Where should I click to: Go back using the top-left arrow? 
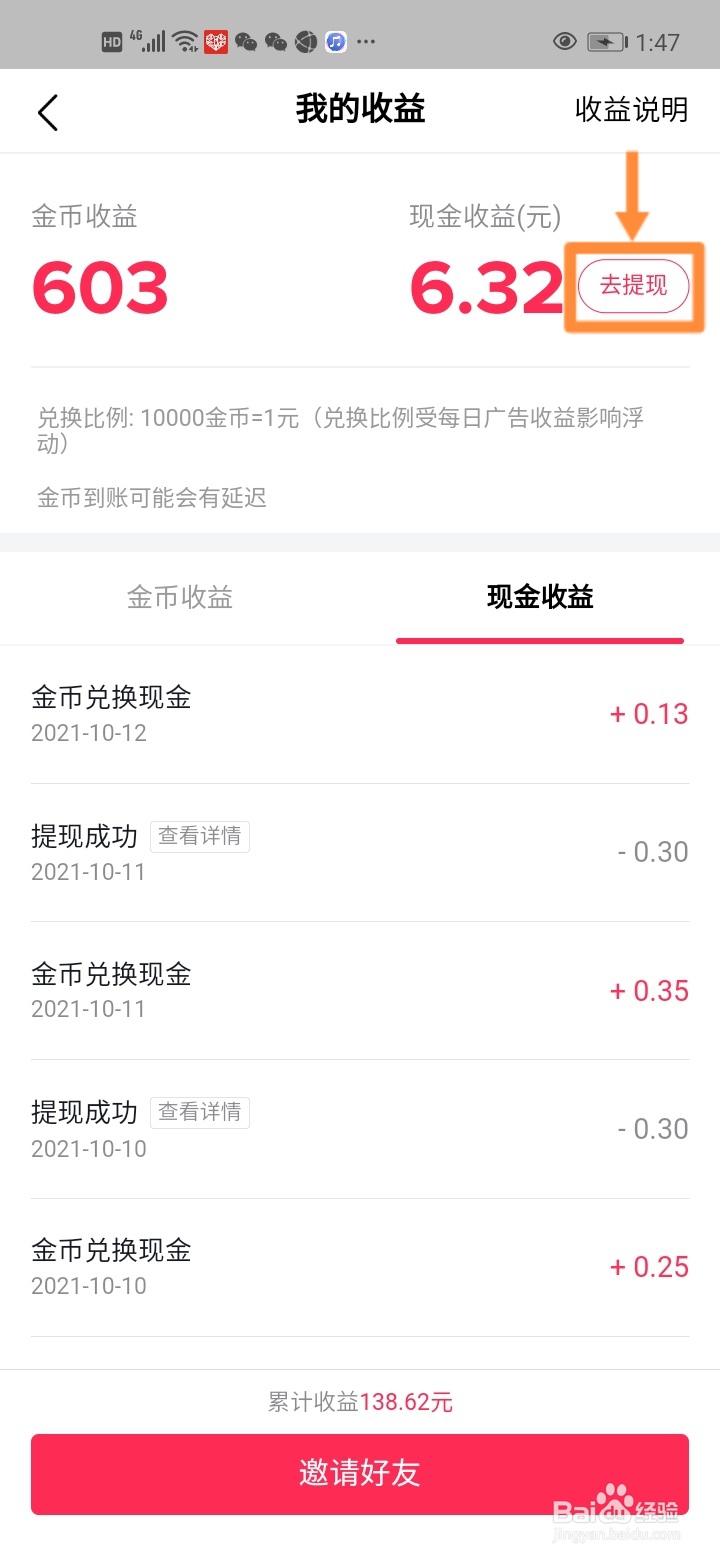[48, 112]
